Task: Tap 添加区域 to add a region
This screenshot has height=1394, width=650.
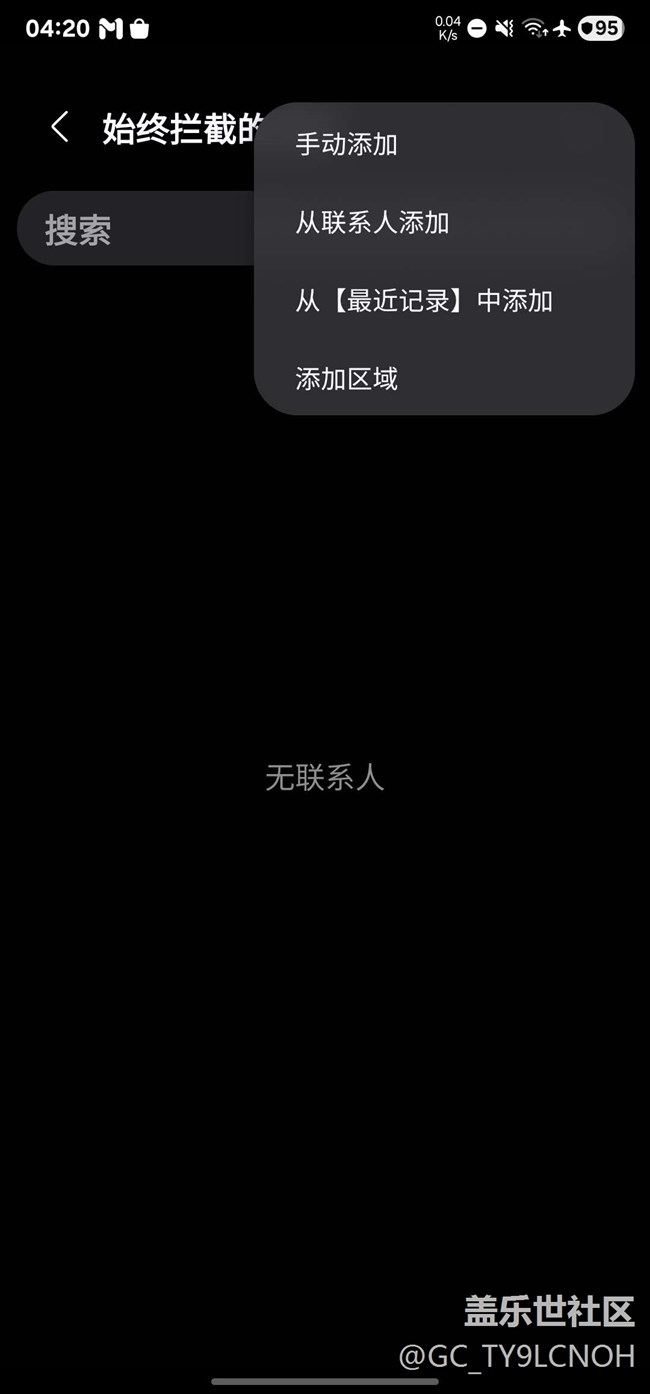Action: [x=346, y=378]
